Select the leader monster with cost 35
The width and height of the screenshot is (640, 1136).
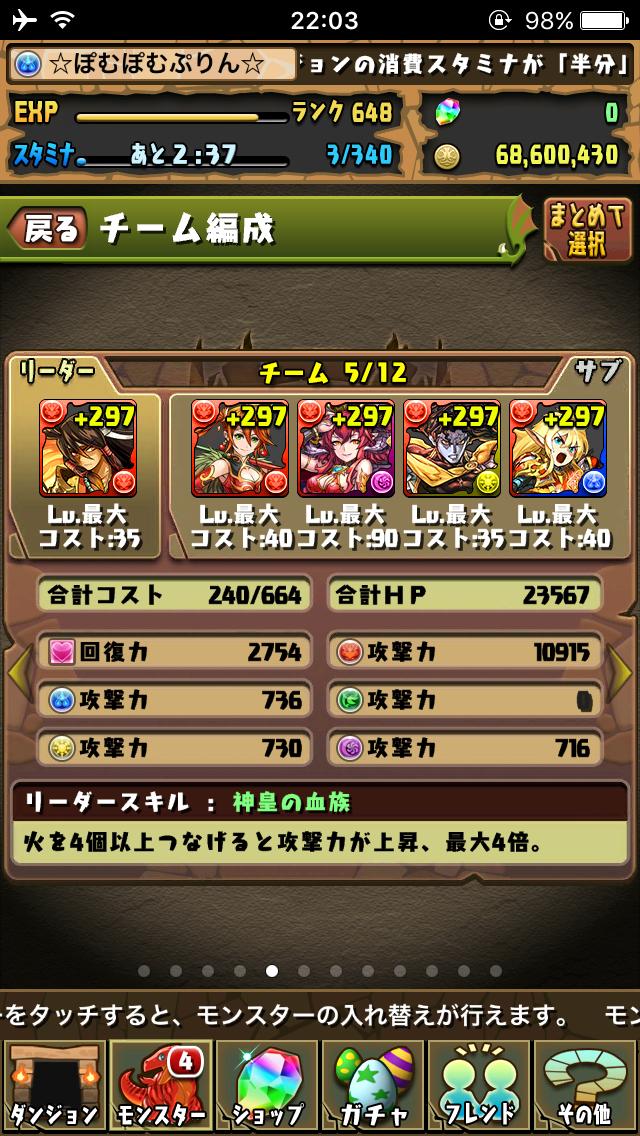coord(88,448)
